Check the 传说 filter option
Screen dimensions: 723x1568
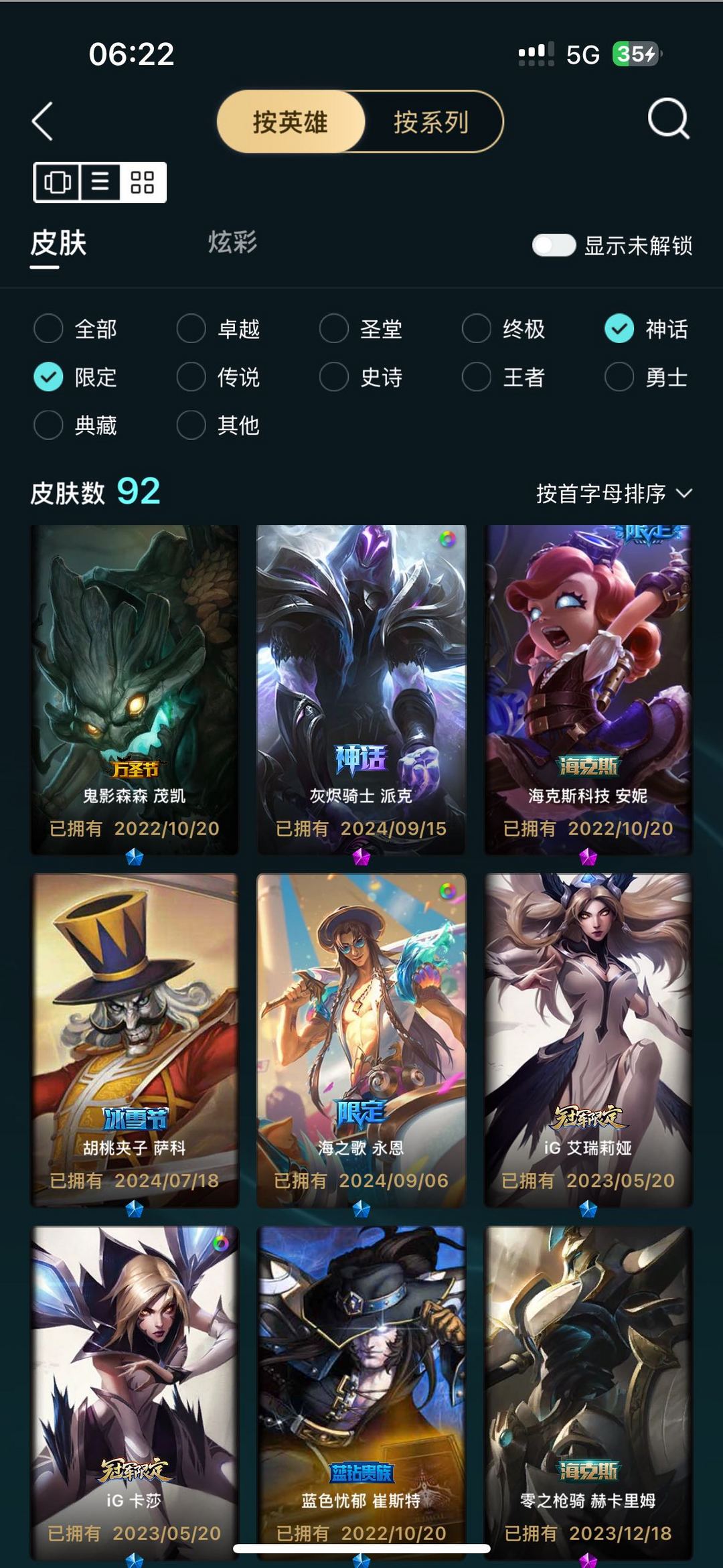218,377
